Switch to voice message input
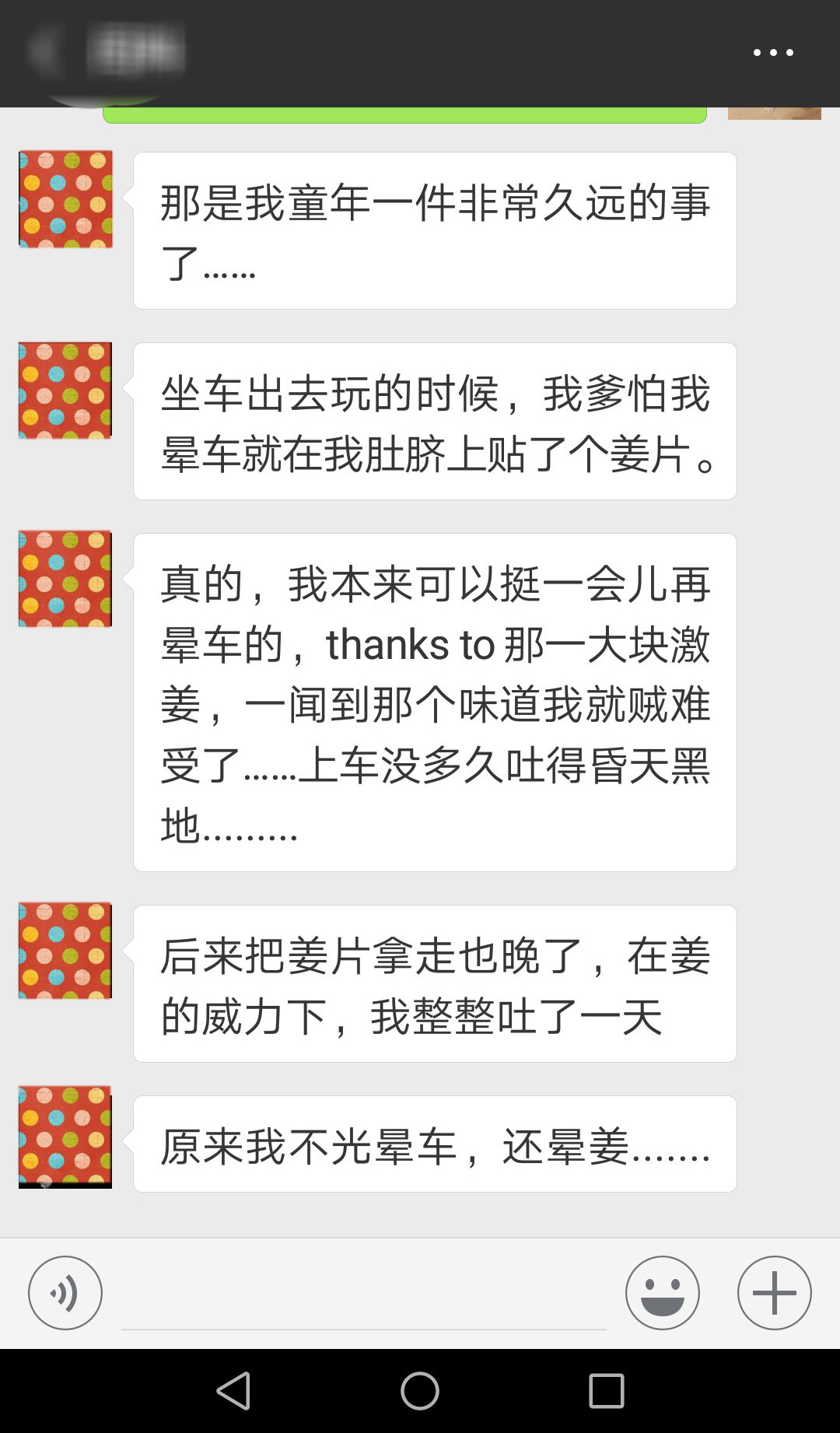The height and width of the screenshot is (1433, 840). (65, 1293)
